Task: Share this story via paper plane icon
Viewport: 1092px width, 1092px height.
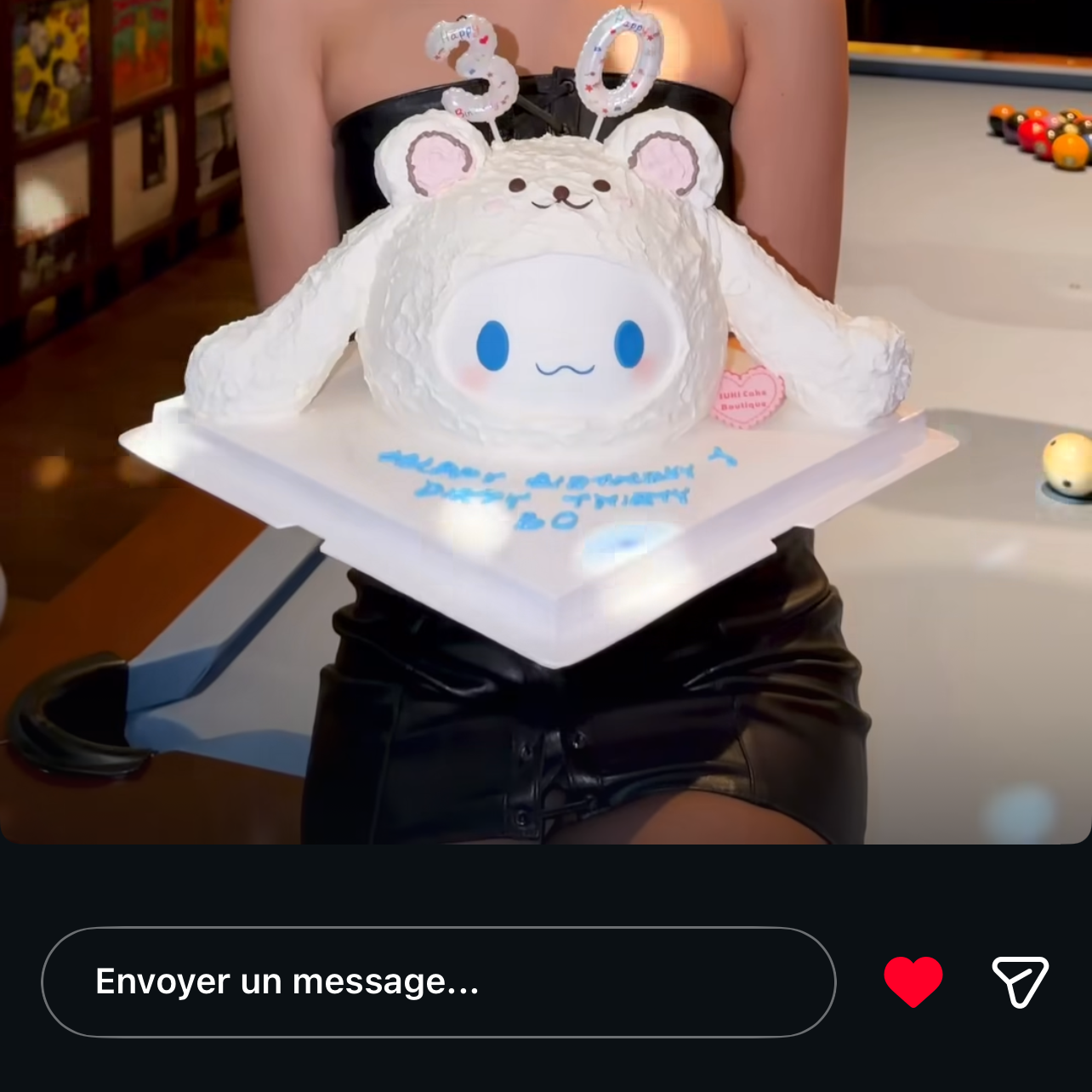Action: pos(1020,981)
